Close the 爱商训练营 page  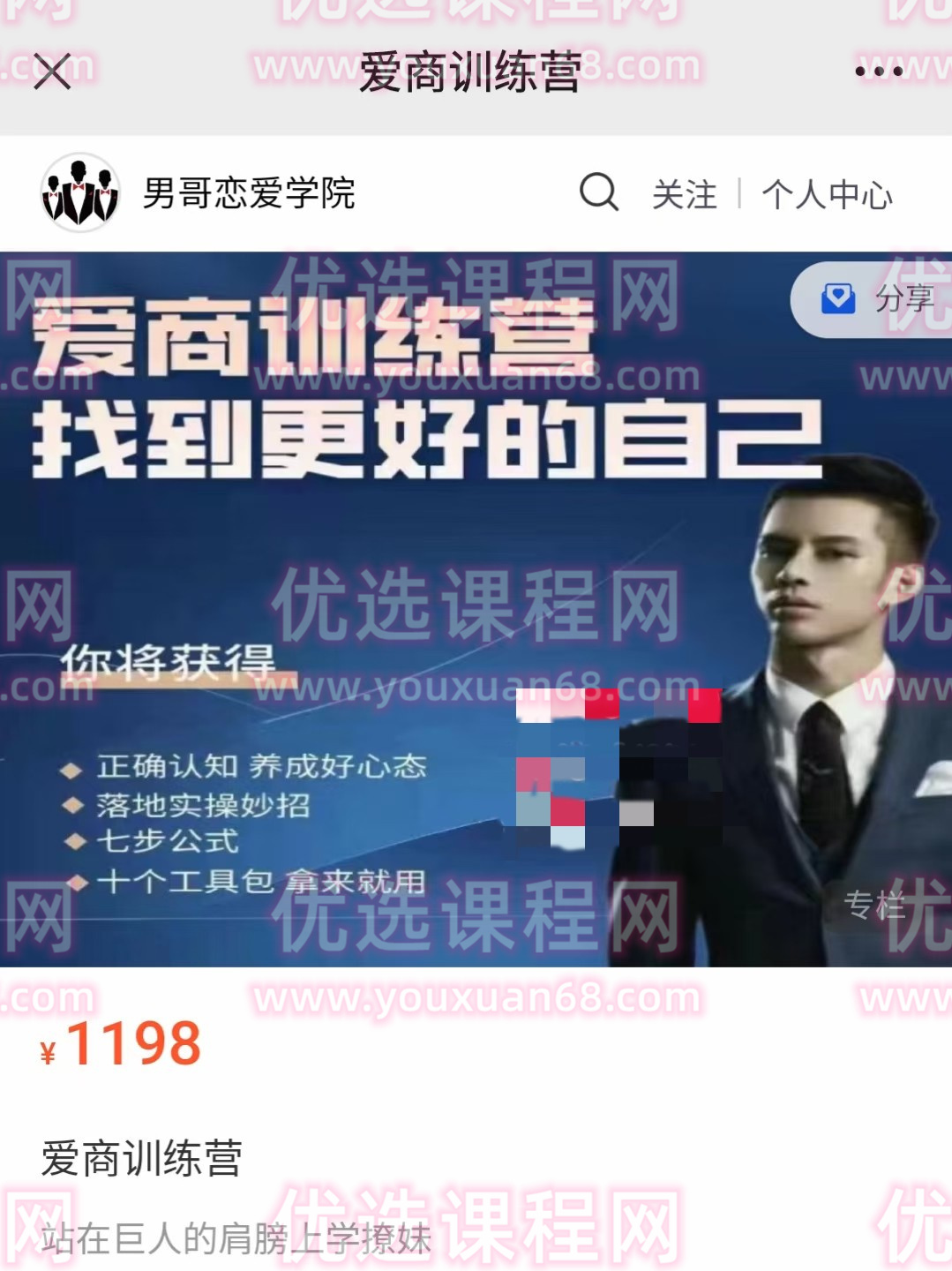point(52,71)
